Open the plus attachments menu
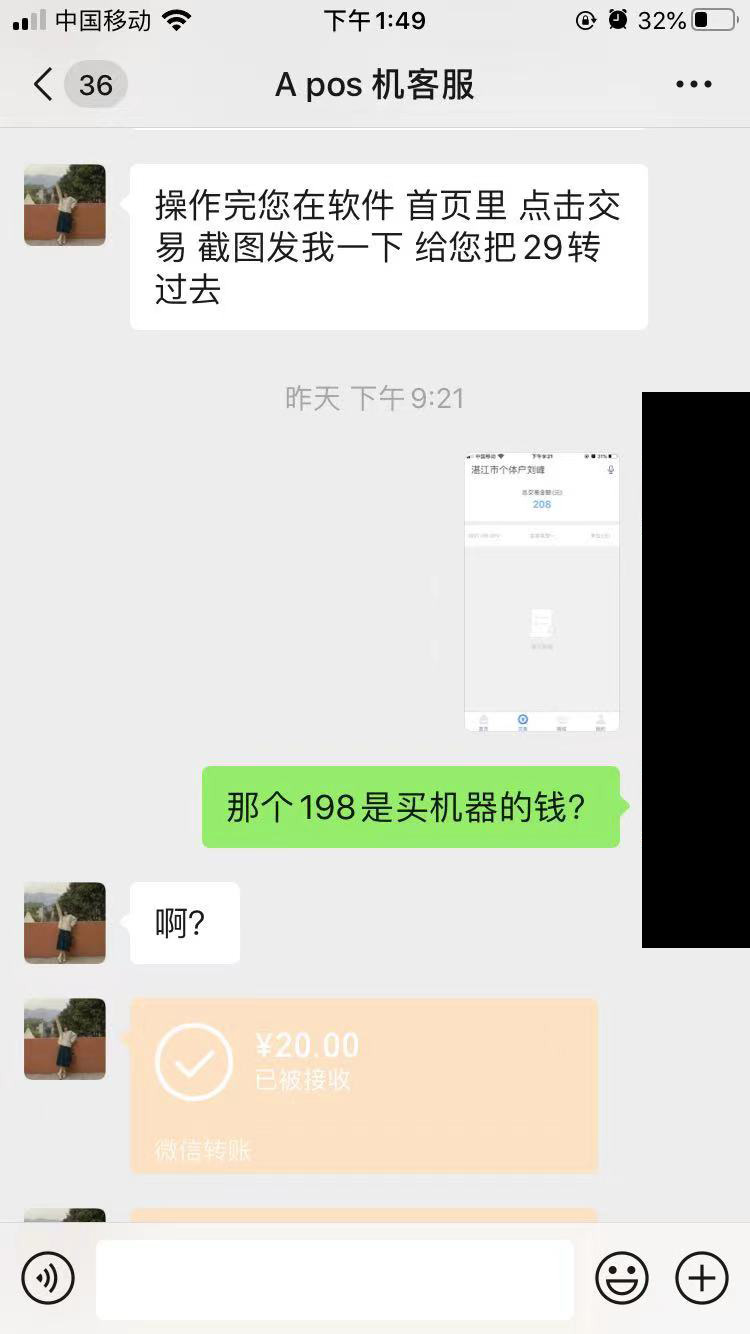Viewport: 750px width, 1334px height. point(701,1278)
